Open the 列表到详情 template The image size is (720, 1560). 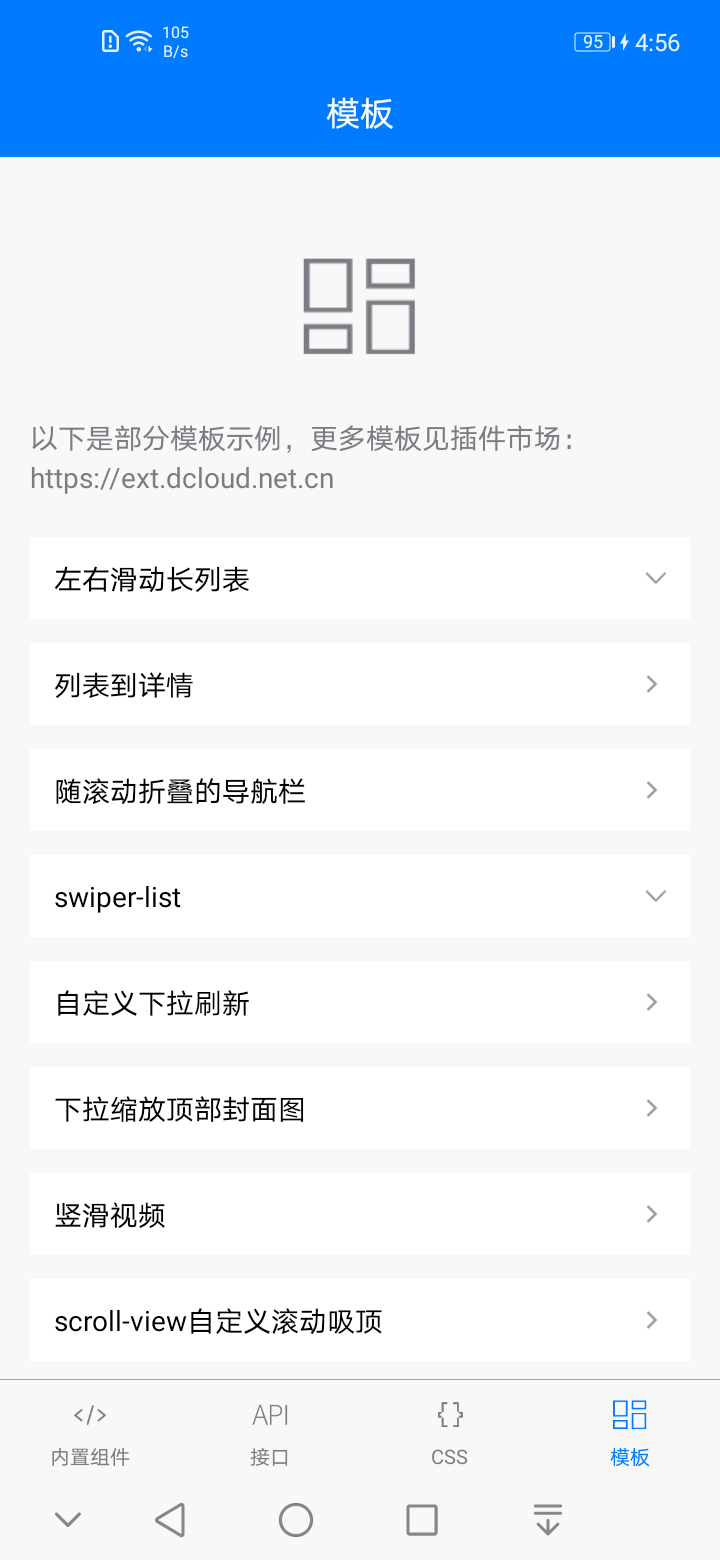(x=360, y=684)
